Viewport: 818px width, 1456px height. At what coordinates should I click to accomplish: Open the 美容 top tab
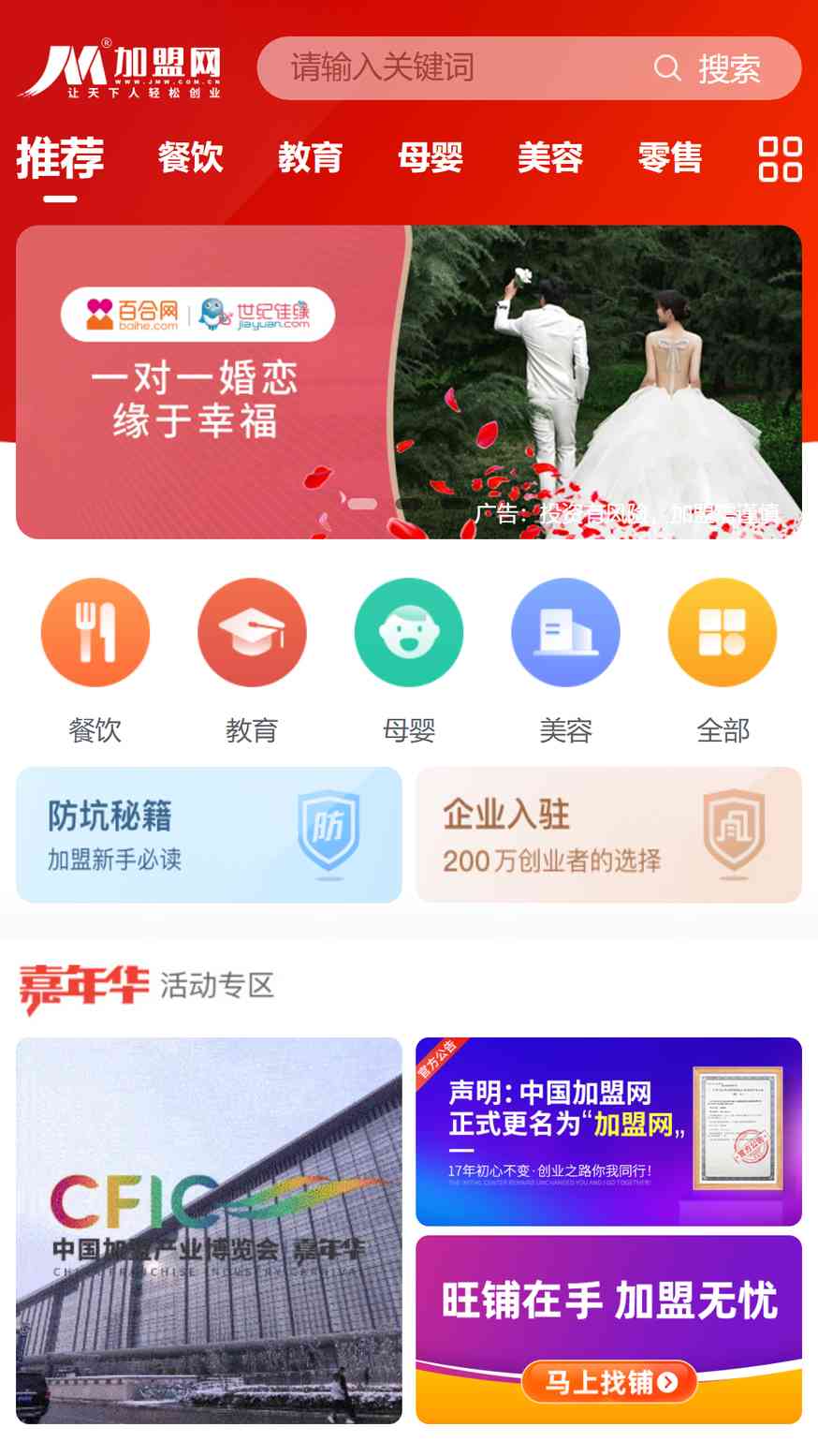tap(550, 157)
